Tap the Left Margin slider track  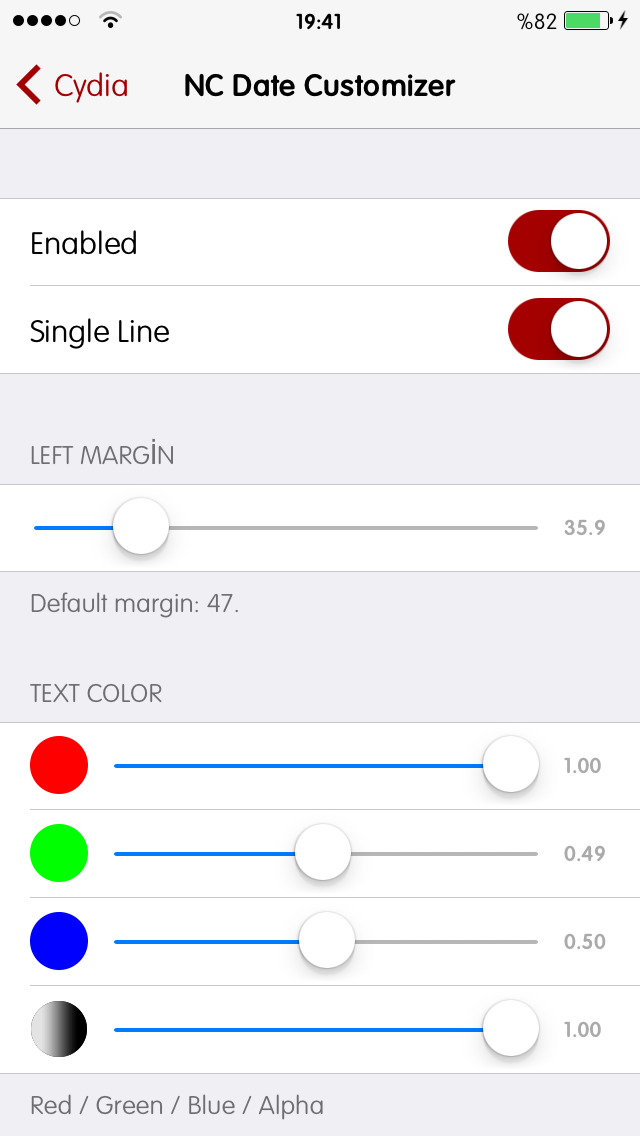point(286,528)
